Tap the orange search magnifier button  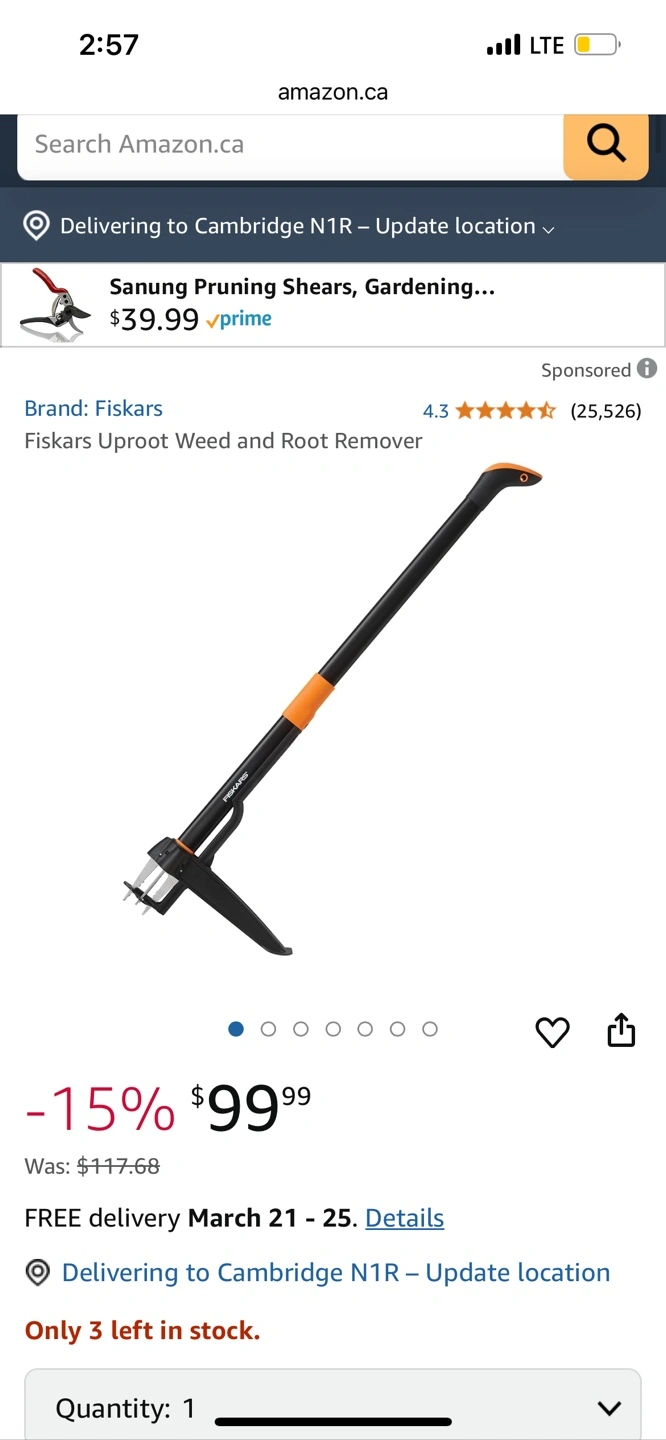[x=606, y=145]
